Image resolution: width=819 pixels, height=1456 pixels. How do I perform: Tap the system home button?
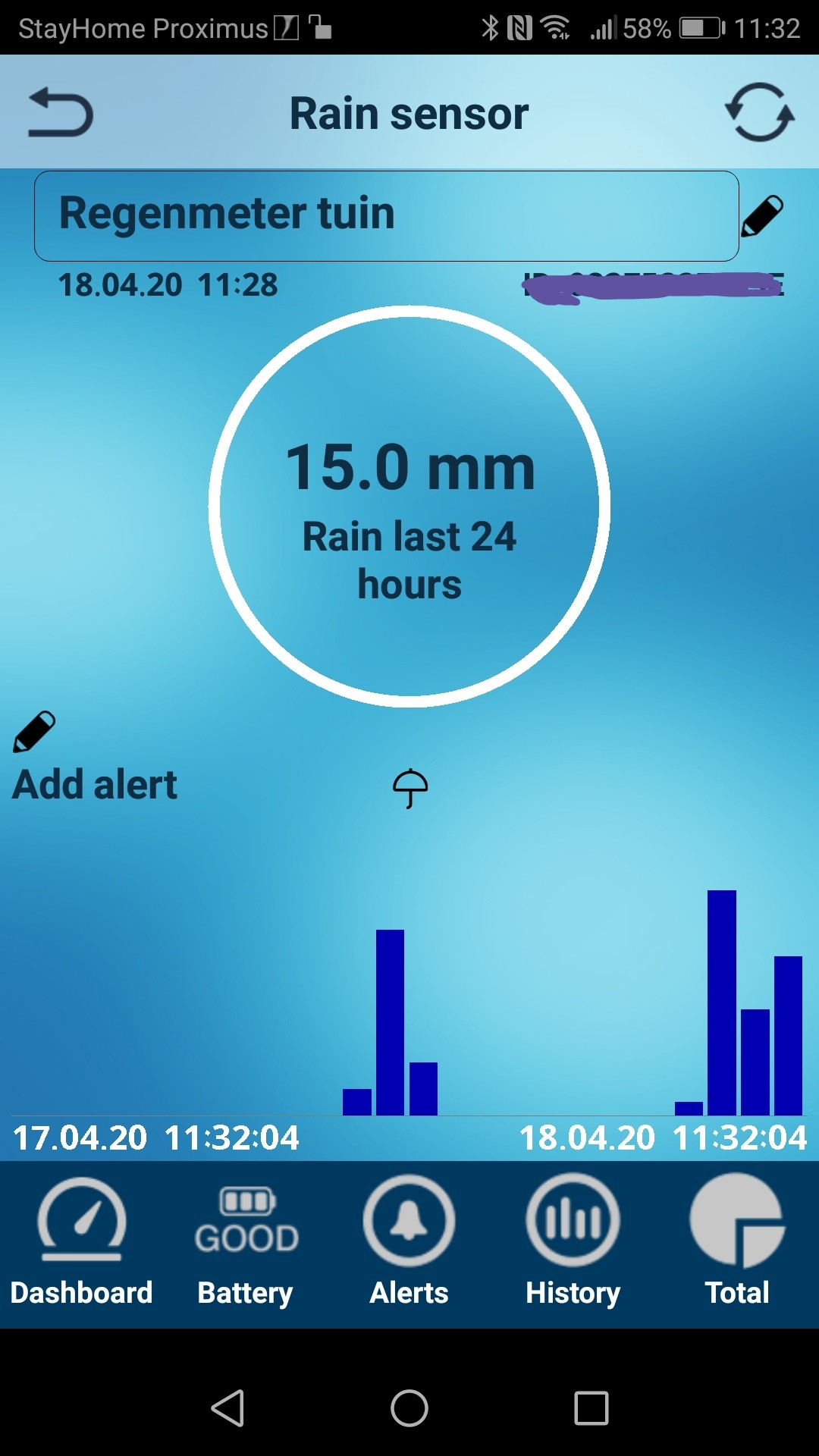coord(409,1408)
